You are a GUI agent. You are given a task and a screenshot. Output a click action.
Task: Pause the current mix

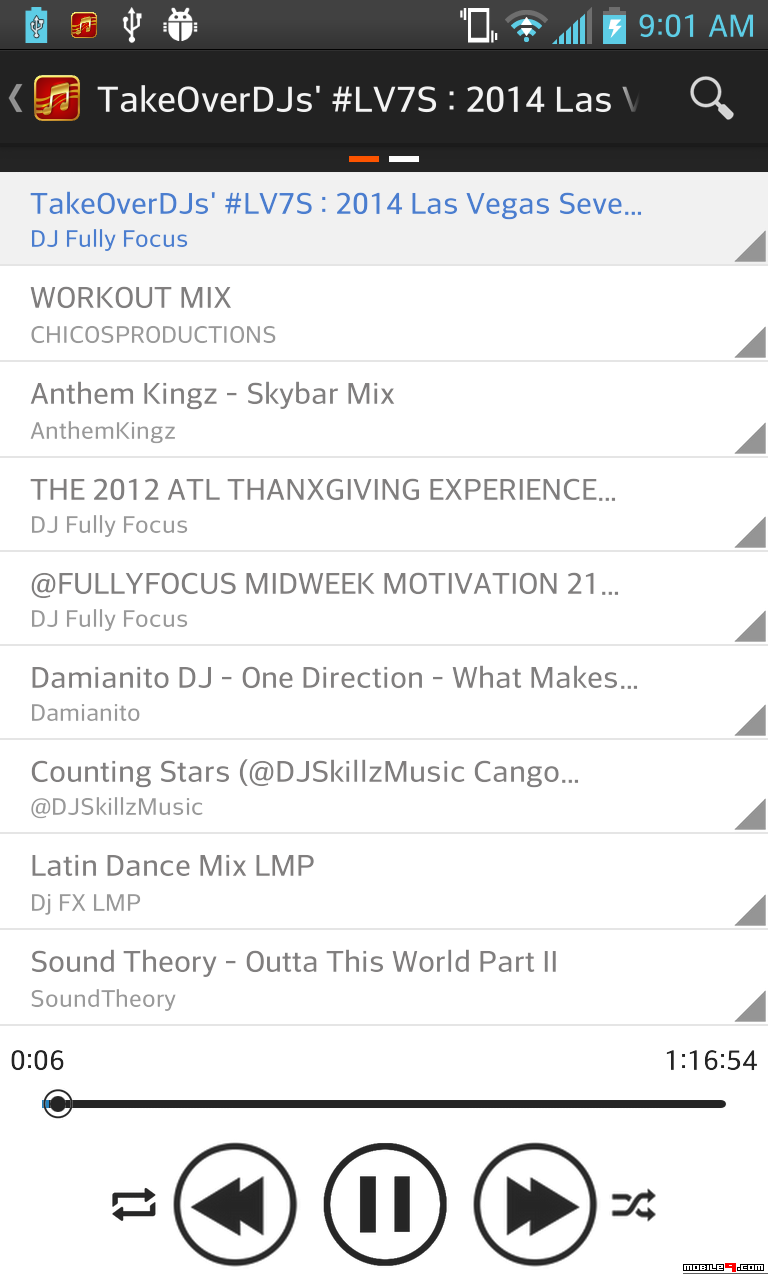[385, 1205]
